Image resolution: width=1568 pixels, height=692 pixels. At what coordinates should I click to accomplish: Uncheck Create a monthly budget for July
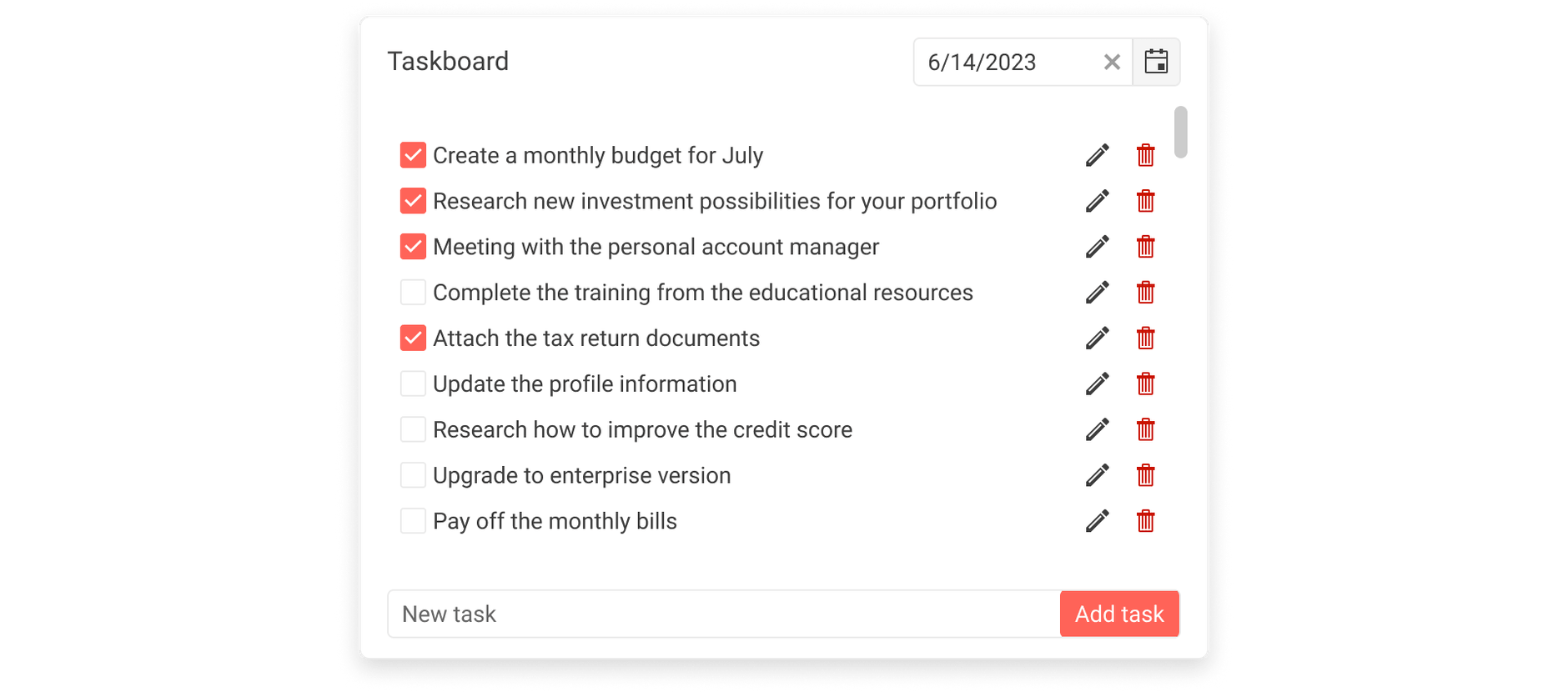coord(413,155)
